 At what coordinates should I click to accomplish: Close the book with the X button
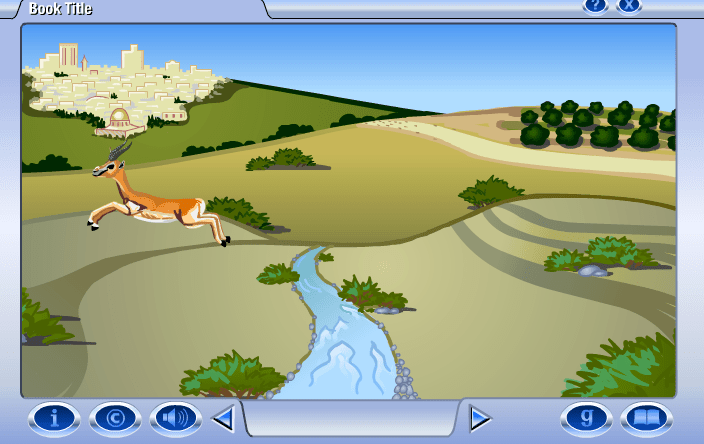click(628, 5)
